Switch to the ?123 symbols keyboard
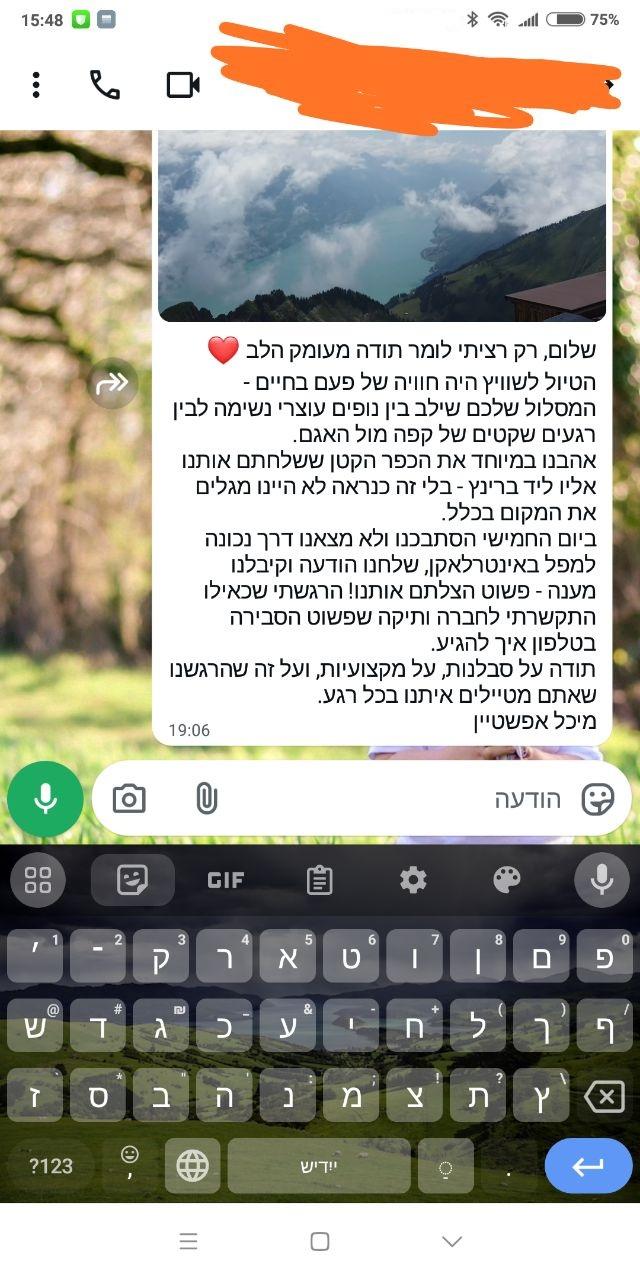 tap(51, 1166)
